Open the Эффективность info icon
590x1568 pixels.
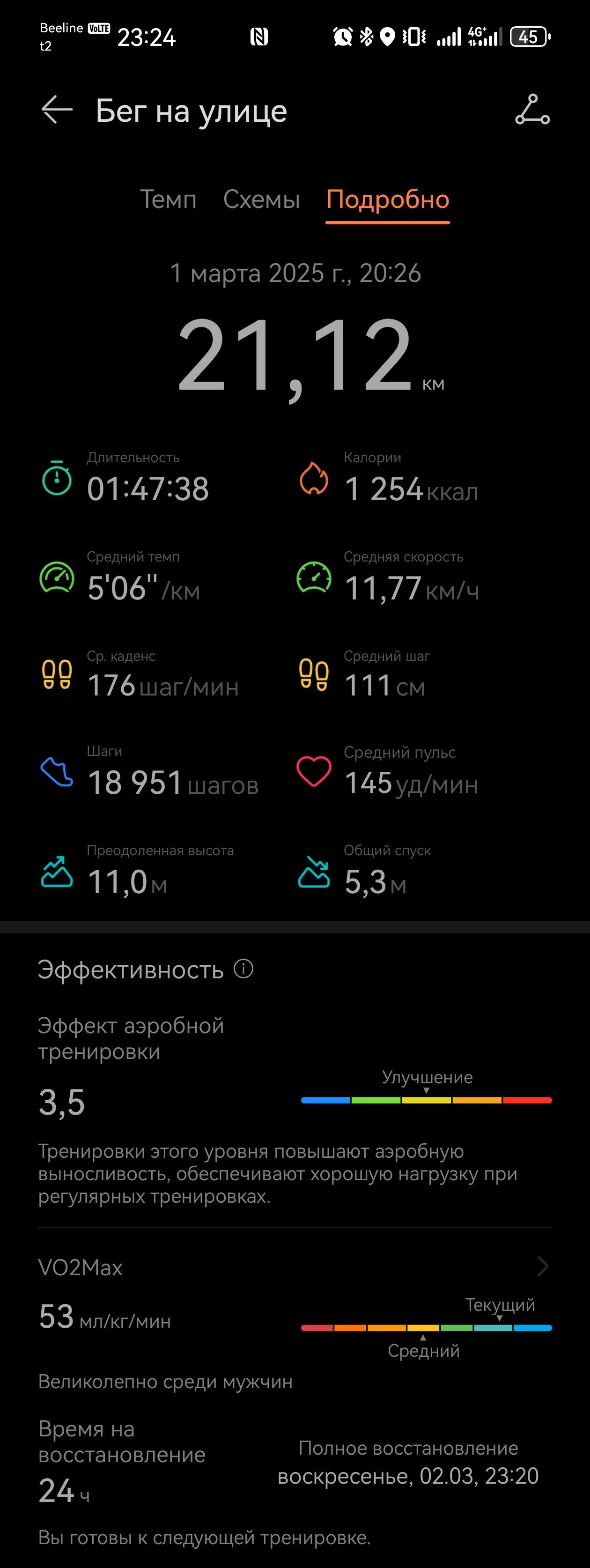click(243, 969)
